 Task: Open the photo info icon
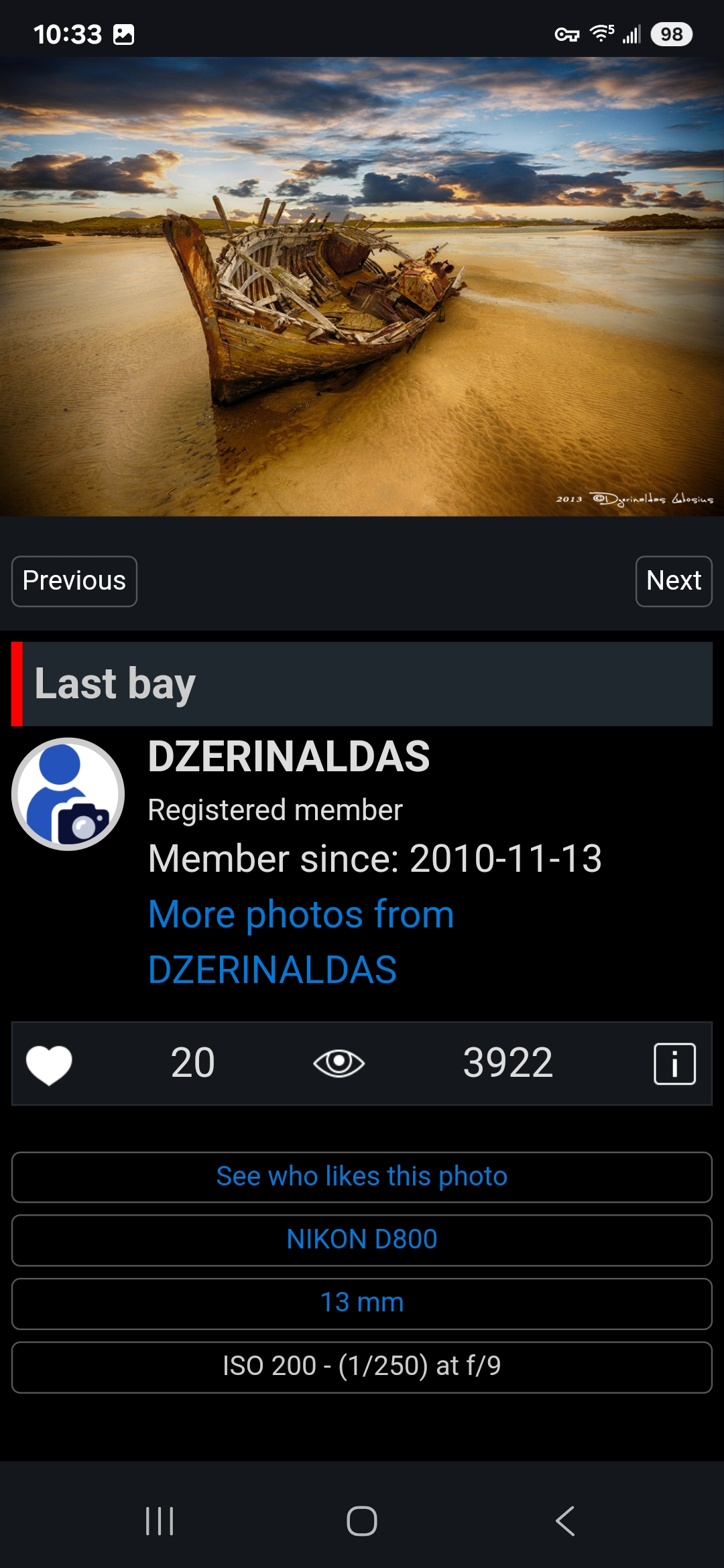point(674,1063)
